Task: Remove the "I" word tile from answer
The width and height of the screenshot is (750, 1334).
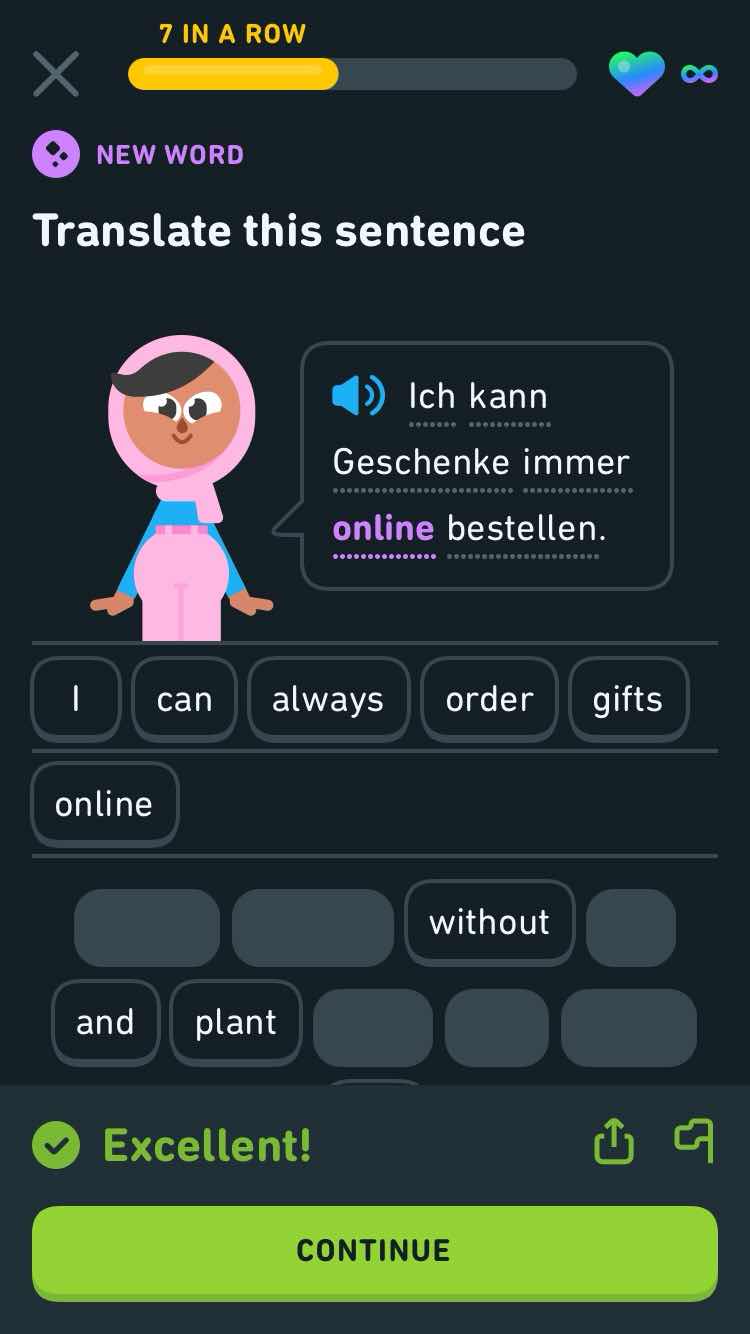Action: tap(76, 699)
